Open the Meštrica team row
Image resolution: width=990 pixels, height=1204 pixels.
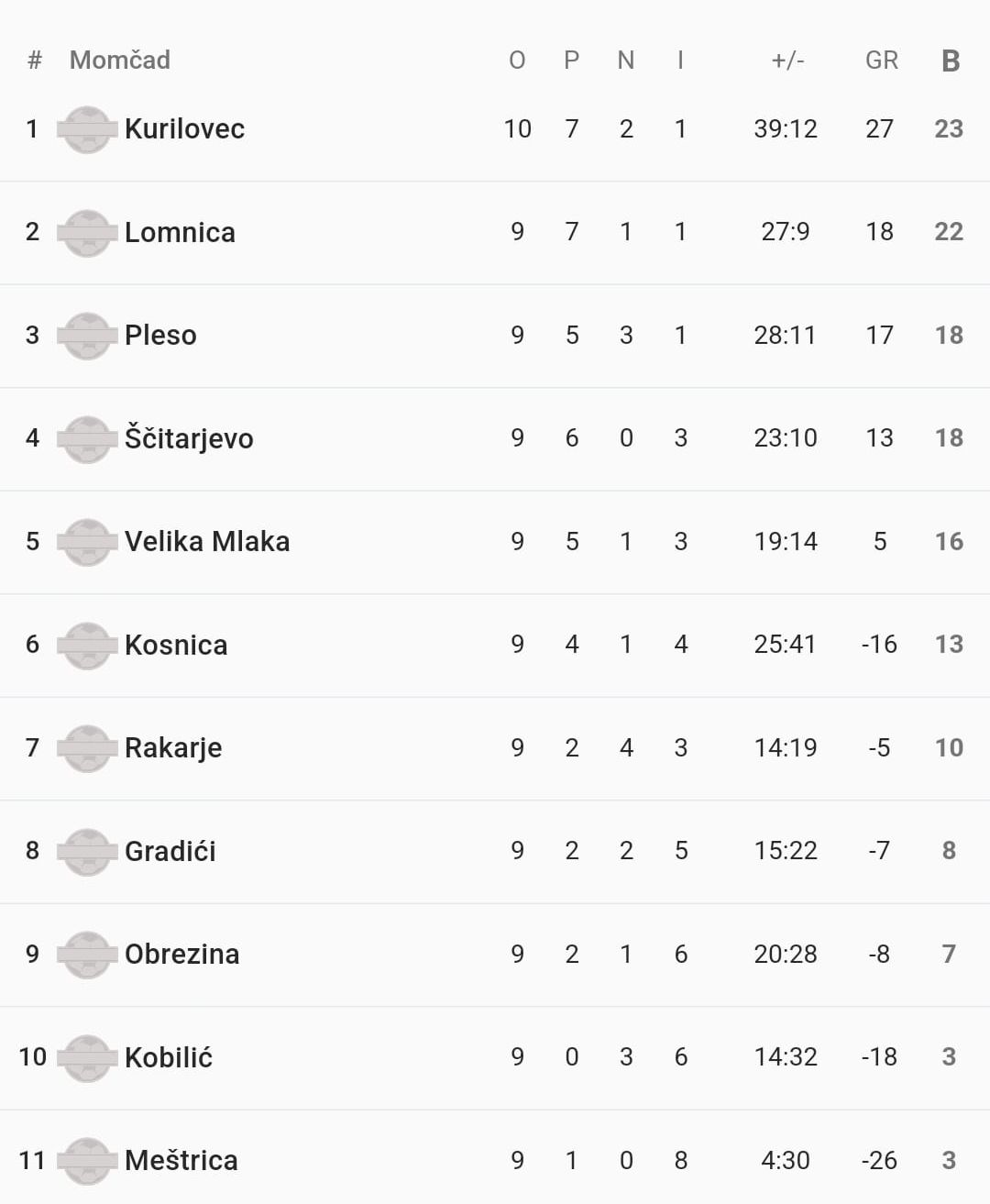point(181,1161)
